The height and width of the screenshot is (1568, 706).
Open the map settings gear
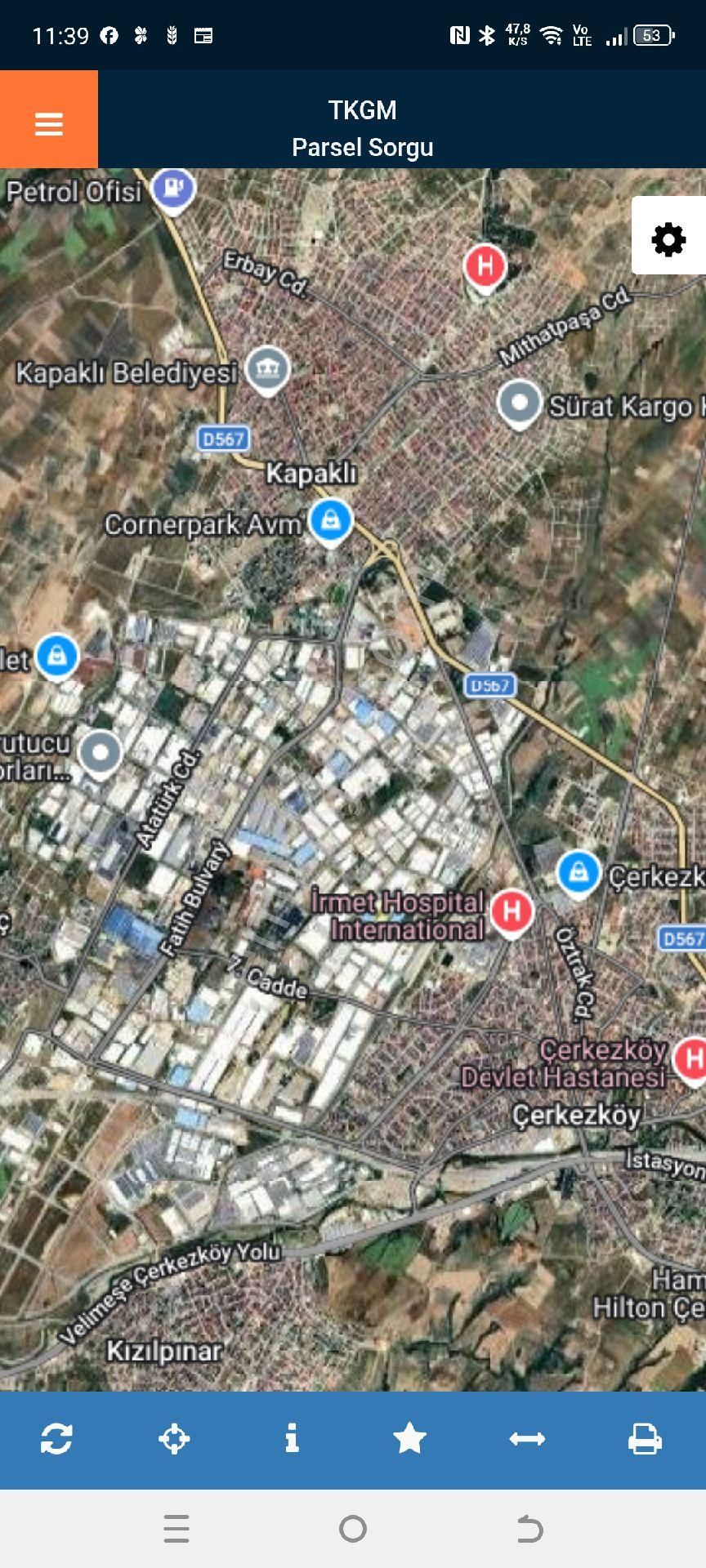pos(668,239)
